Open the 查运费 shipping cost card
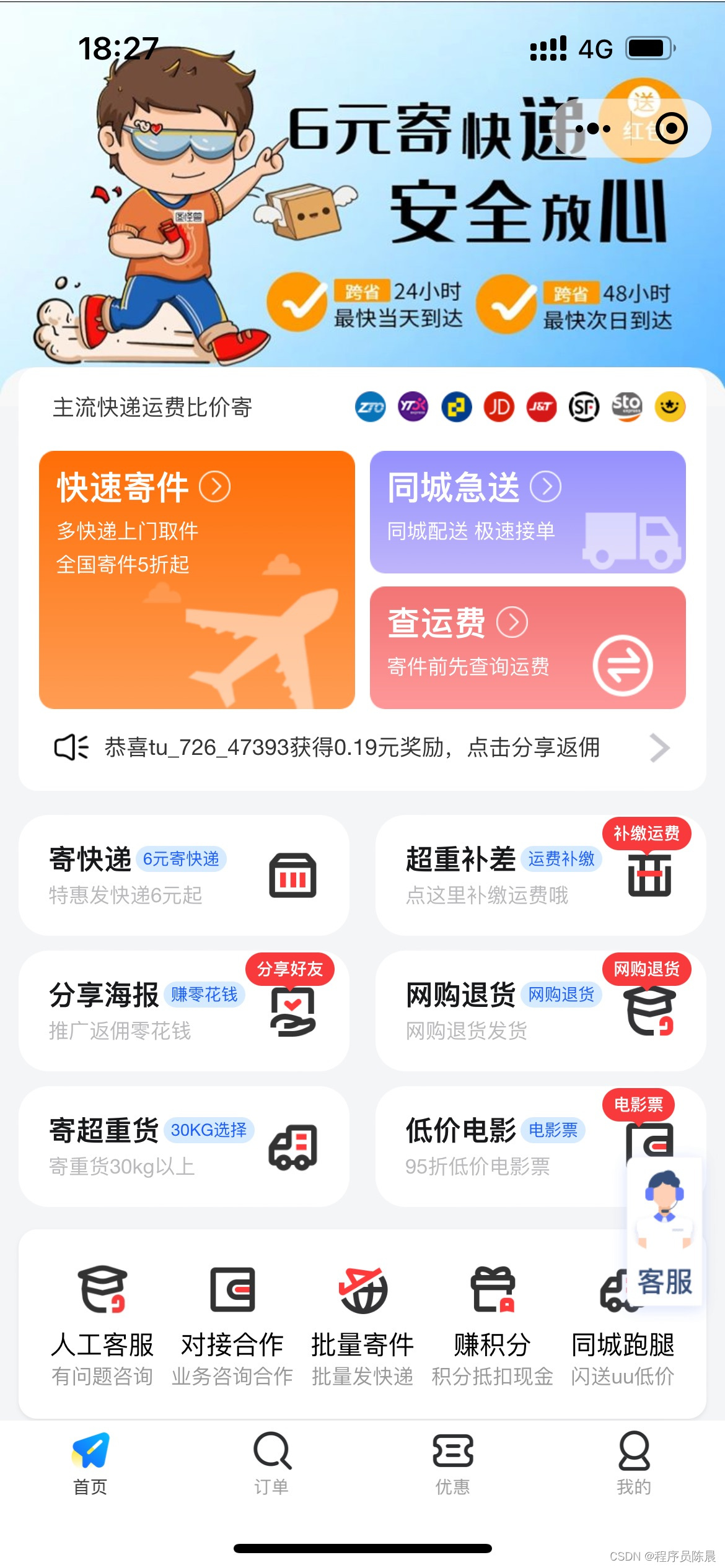This screenshot has height=1568, width=725. (x=527, y=647)
